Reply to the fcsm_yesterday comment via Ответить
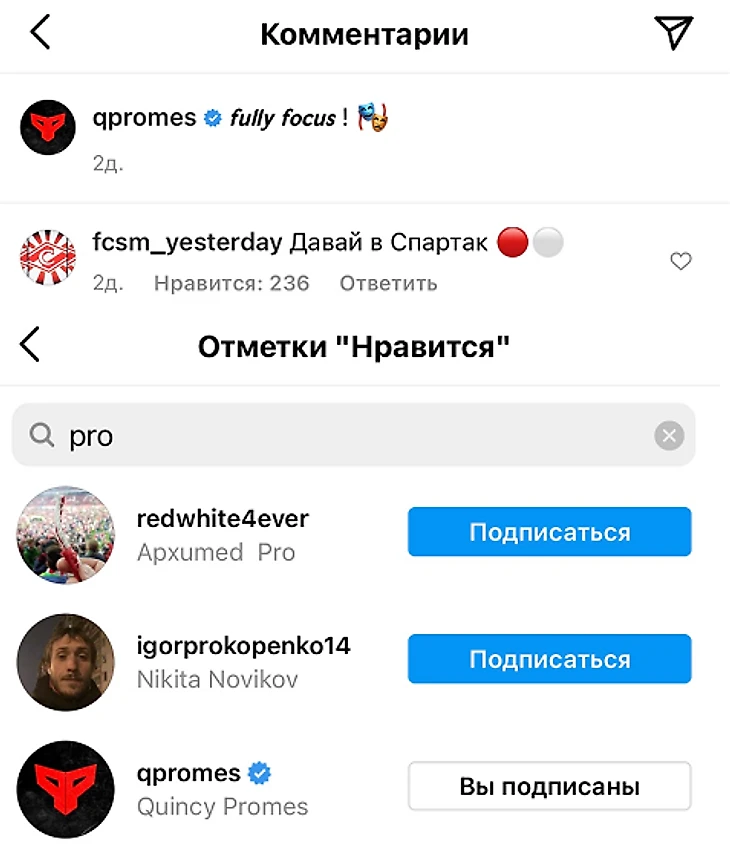 coord(388,283)
